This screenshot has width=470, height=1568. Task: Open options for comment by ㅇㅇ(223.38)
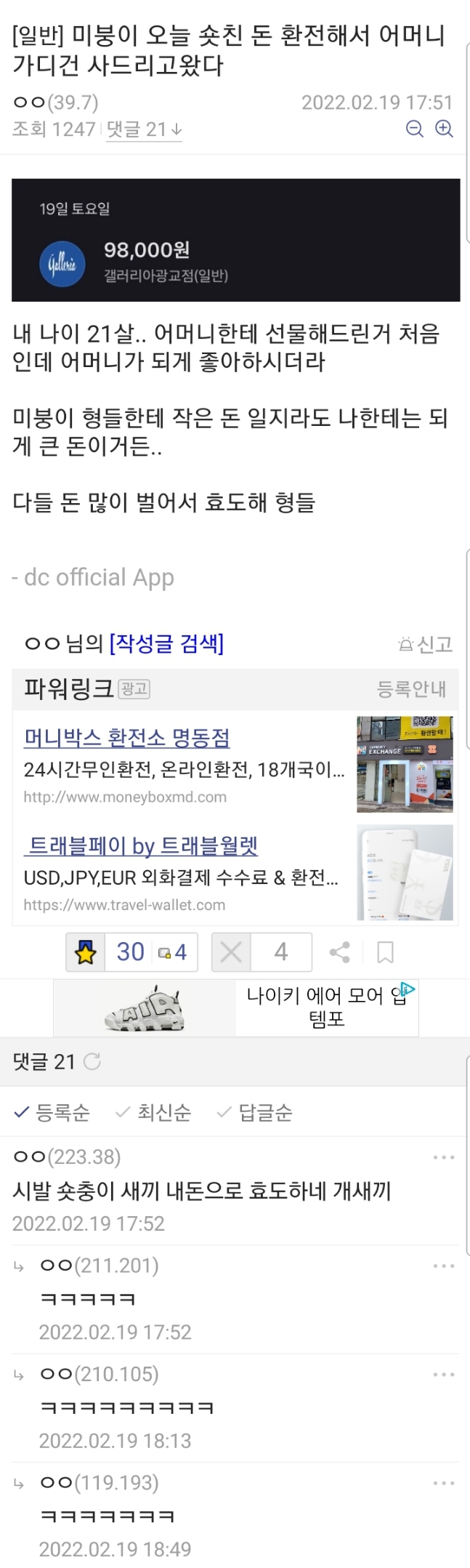pos(443,1157)
